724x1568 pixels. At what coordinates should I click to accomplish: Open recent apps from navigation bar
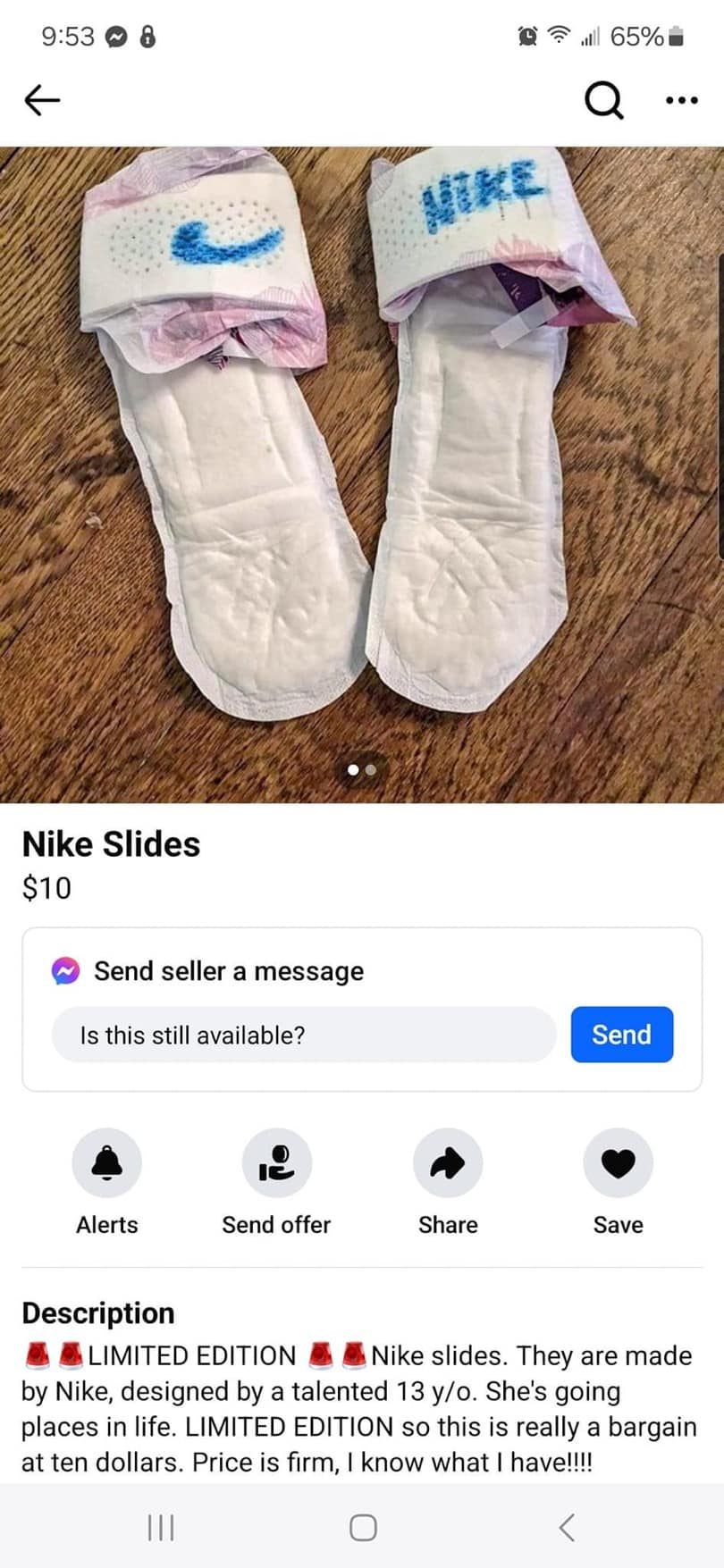(x=160, y=1527)
